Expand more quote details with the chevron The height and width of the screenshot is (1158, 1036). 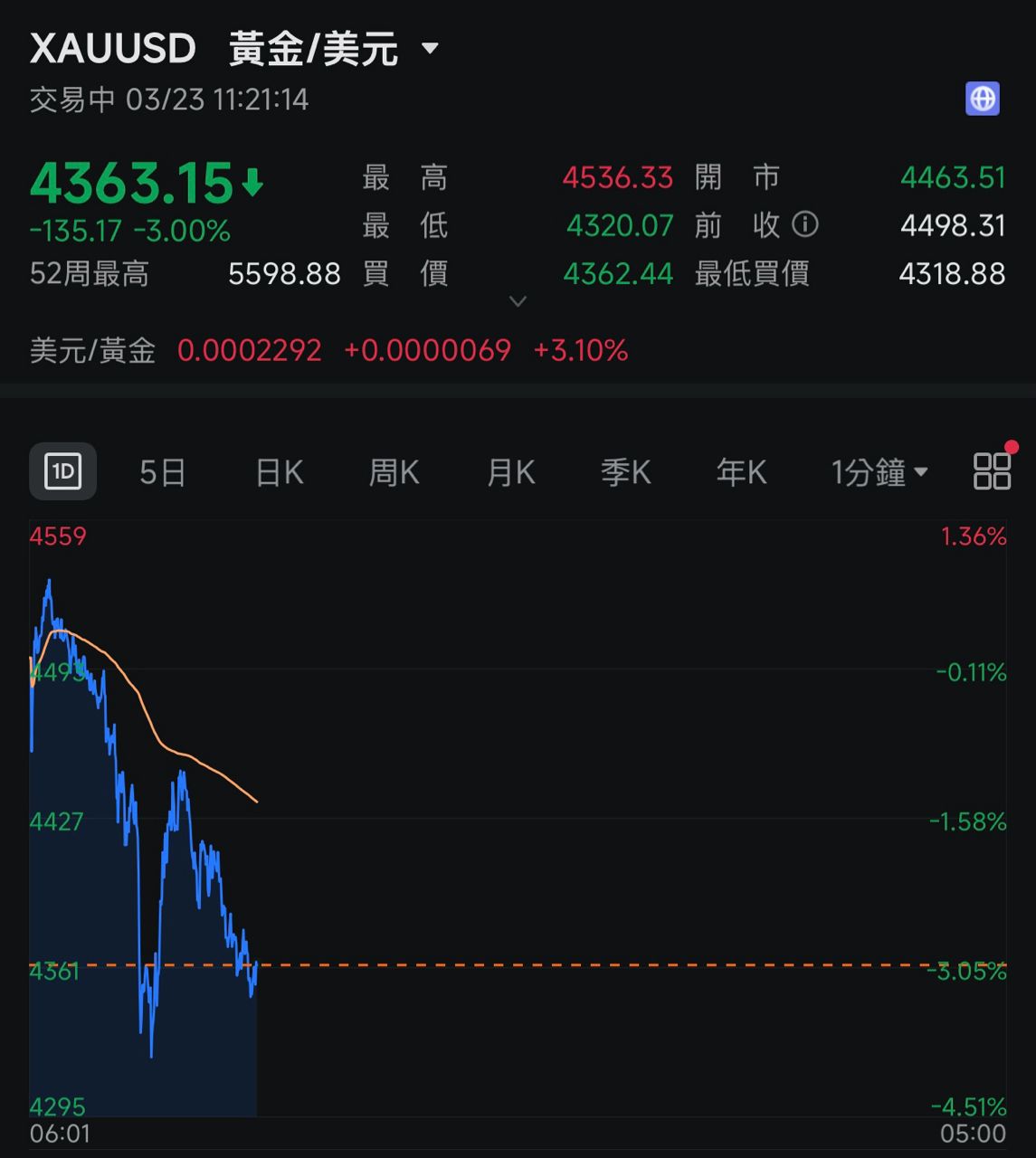tap(518, 301)
